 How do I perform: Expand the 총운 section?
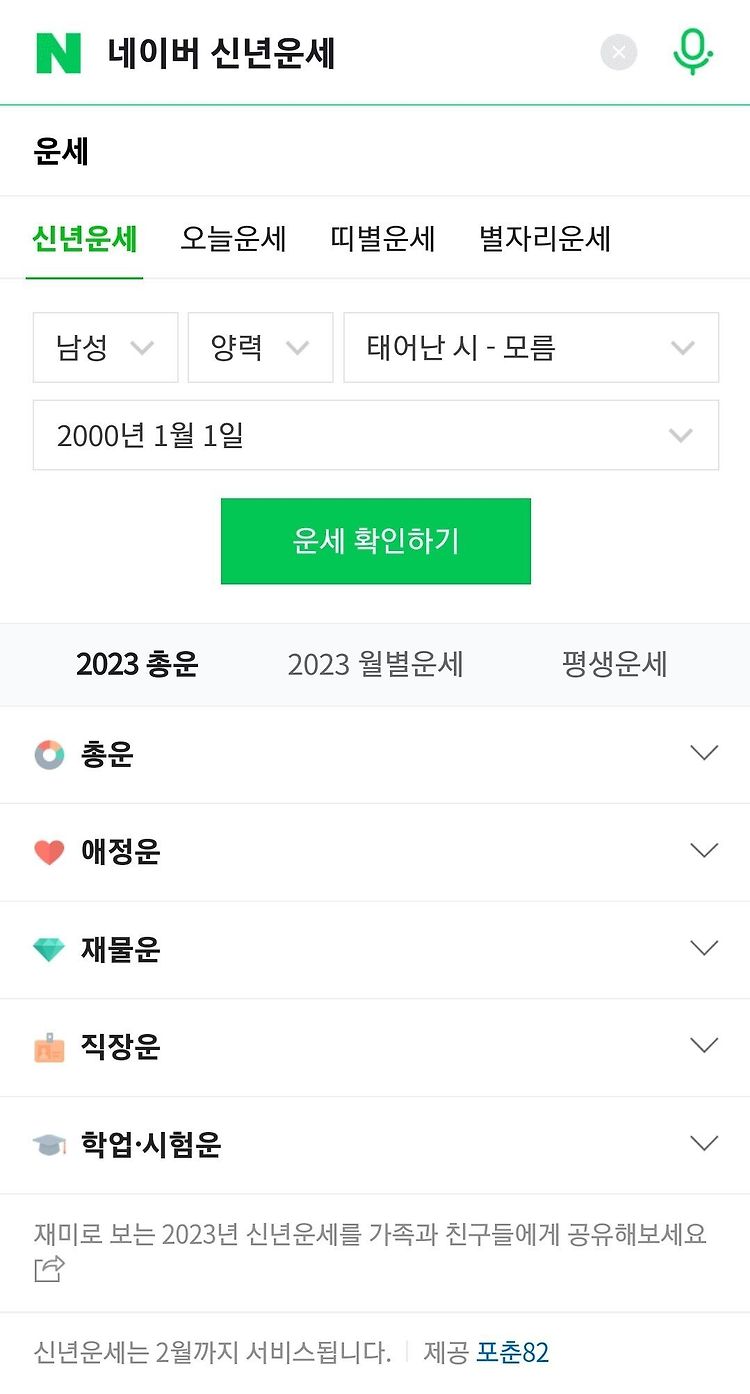point(375,754)
